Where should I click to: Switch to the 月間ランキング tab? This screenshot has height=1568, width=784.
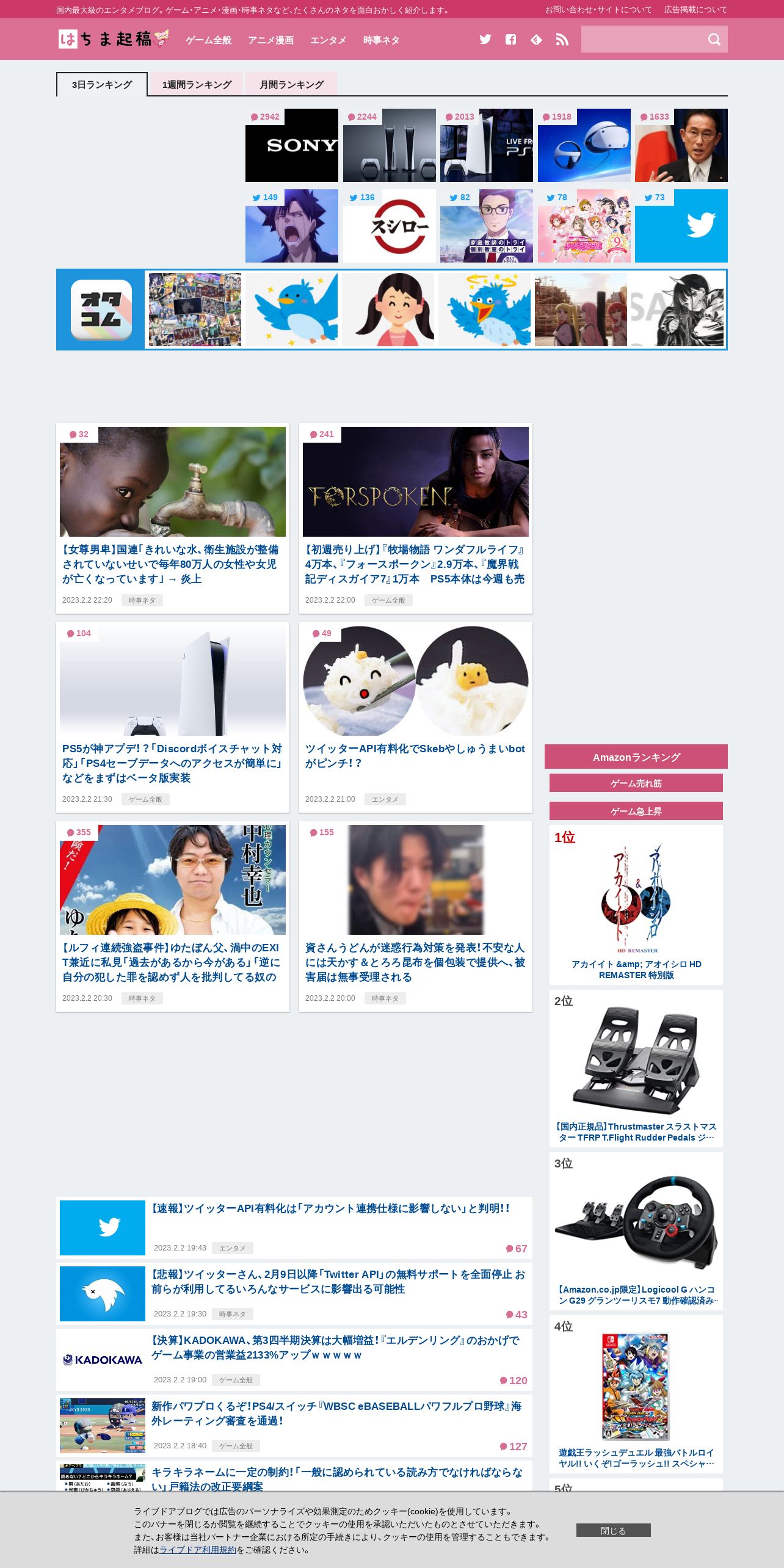291,84
